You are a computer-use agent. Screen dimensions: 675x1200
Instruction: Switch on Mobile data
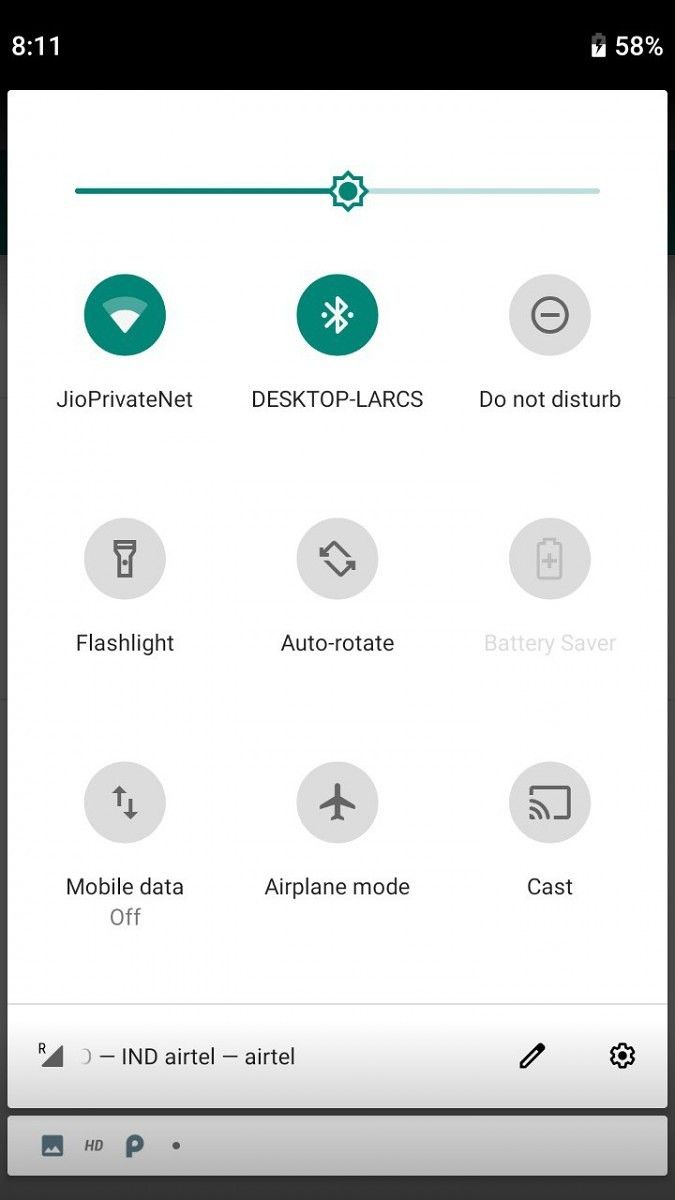(125, 803)
